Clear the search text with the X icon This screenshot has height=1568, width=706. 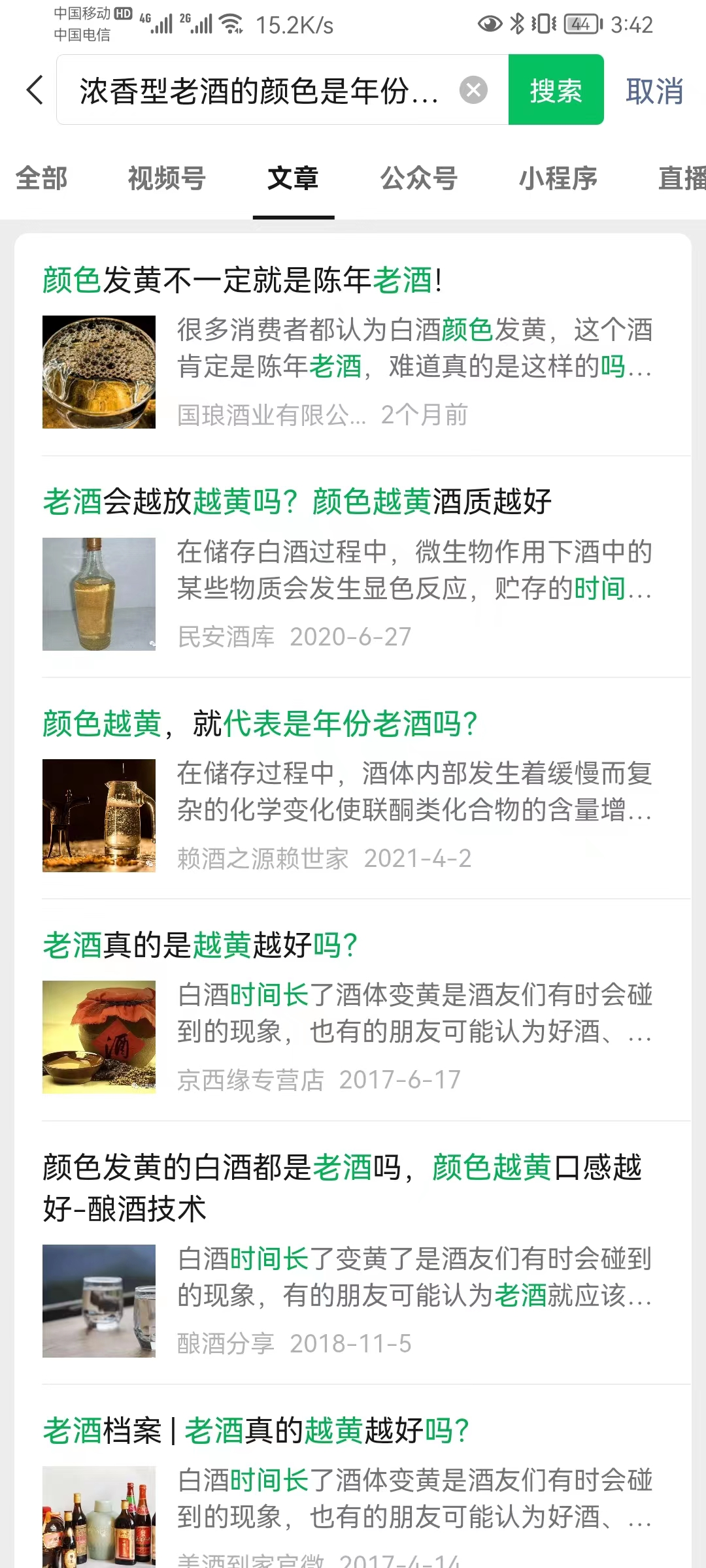(473, 90)
